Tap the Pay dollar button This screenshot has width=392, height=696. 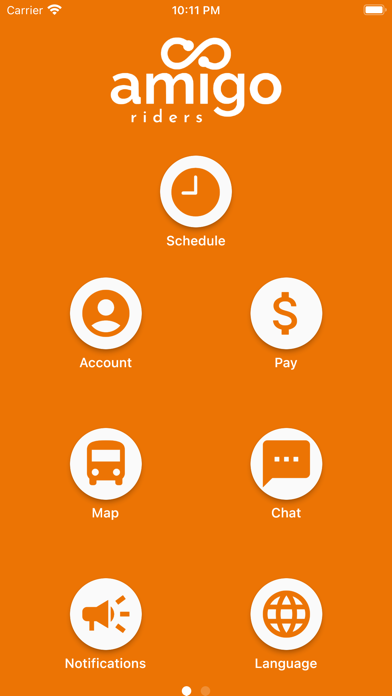(x=286, y=313)
